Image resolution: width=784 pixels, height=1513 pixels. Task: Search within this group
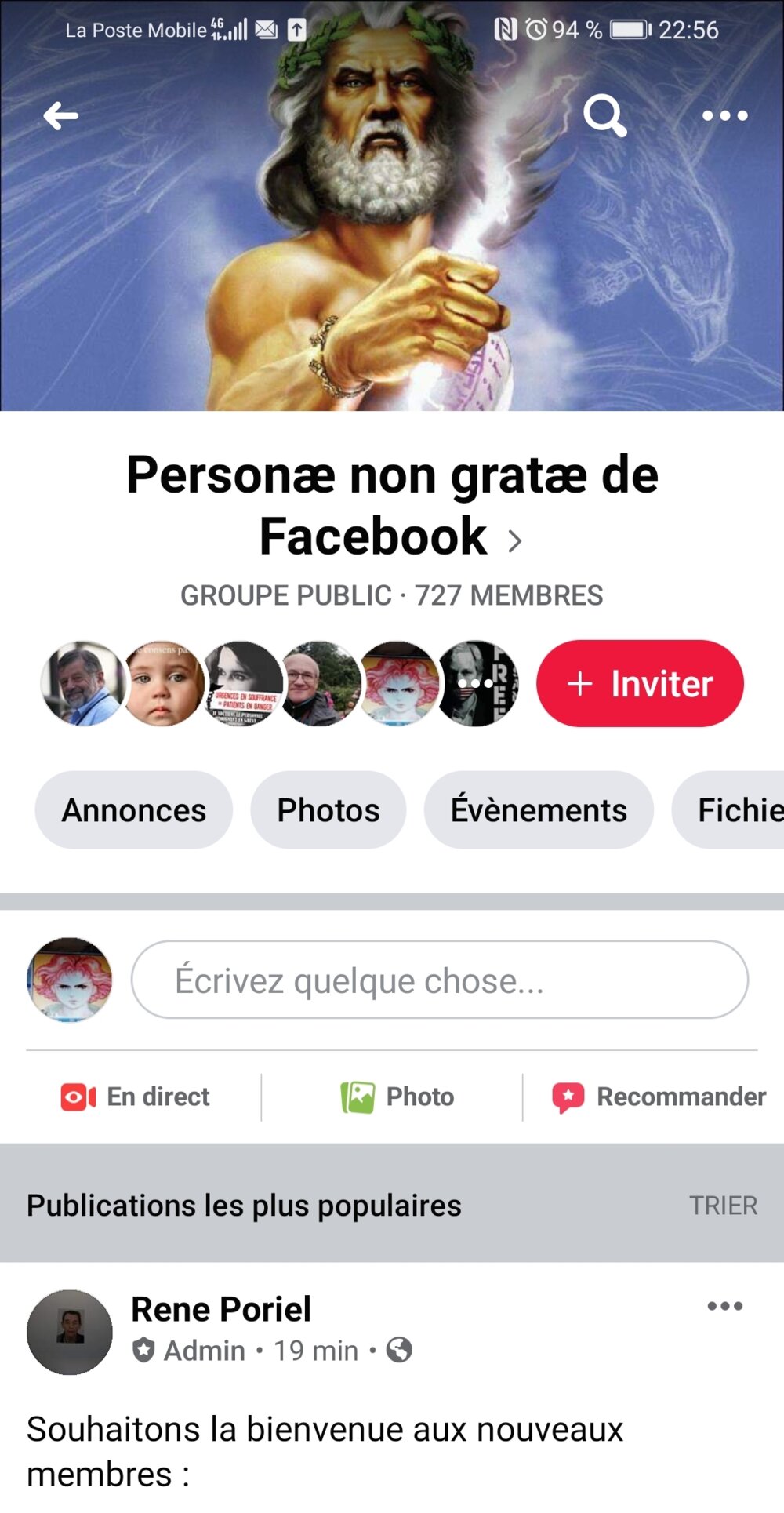point(604,116)
